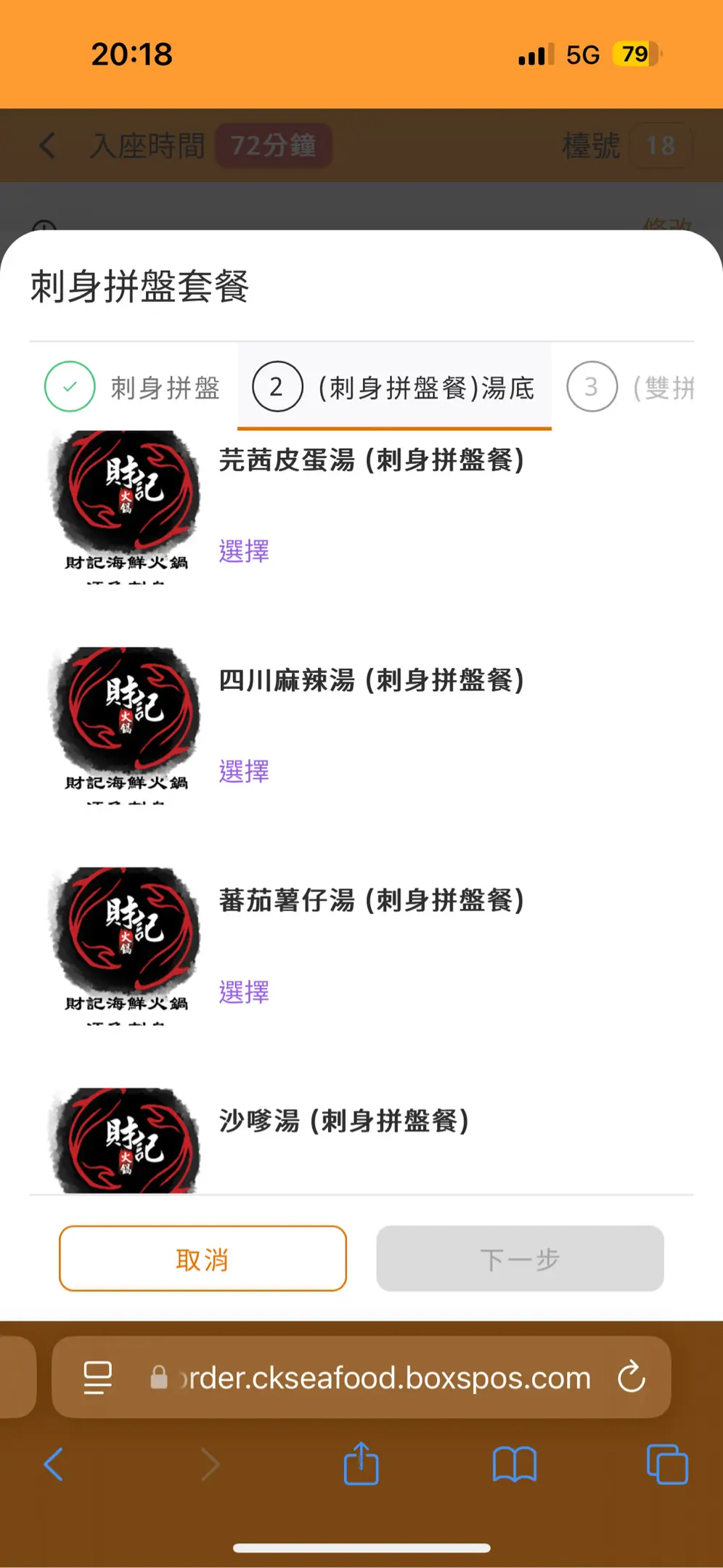The image size is (723, 1568).
Task: Open Safari share sheet
Action: [x=361, y=1464]
